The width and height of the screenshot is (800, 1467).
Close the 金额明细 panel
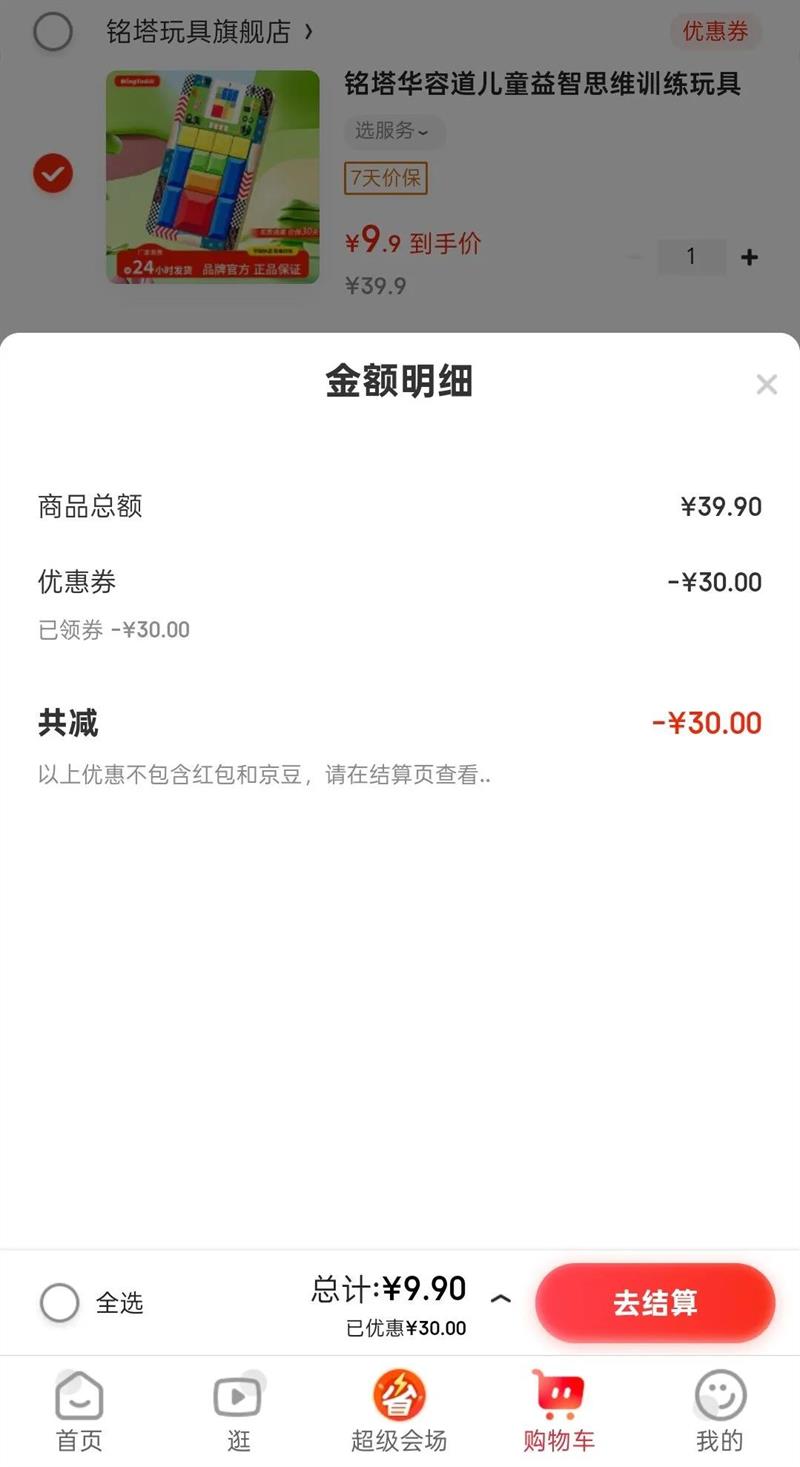[766, 384]
